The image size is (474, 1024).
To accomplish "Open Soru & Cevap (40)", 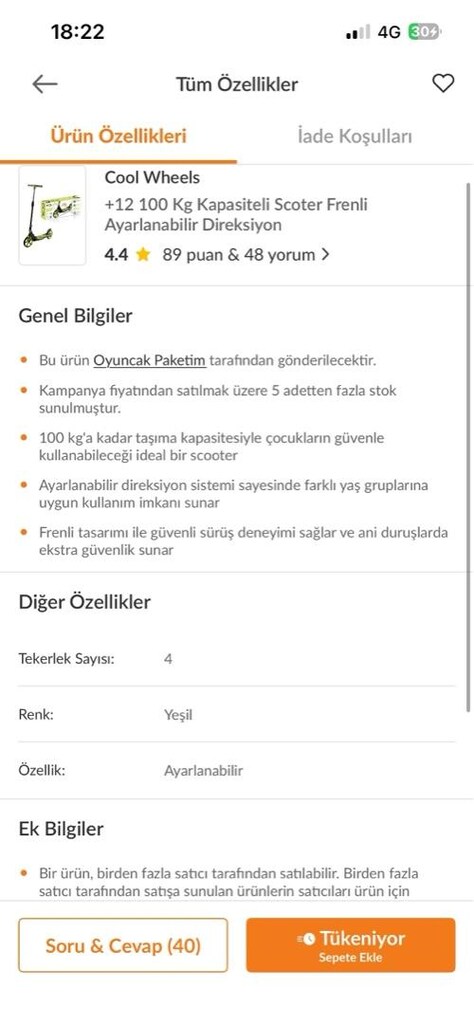I will click(123, 945).
